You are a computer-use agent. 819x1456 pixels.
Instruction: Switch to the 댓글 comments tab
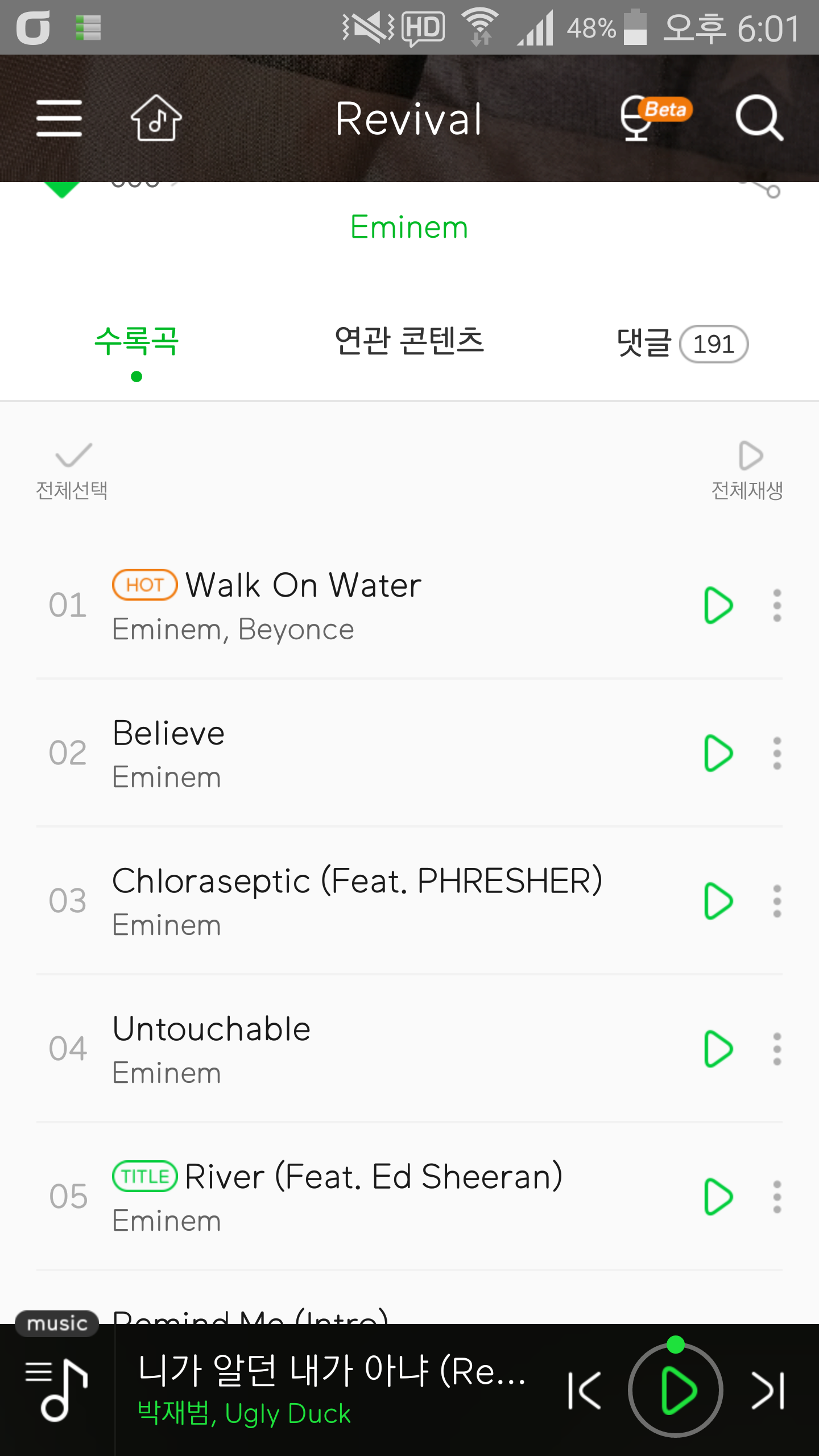click(x=681, y=344)
